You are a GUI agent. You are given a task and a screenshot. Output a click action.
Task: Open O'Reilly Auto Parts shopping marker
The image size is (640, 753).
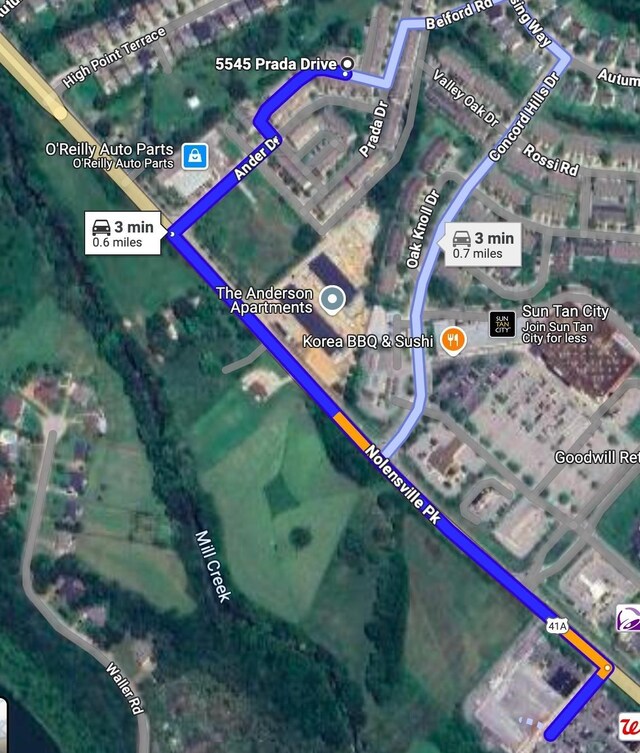pyautogui.click(x=195, y=155)
